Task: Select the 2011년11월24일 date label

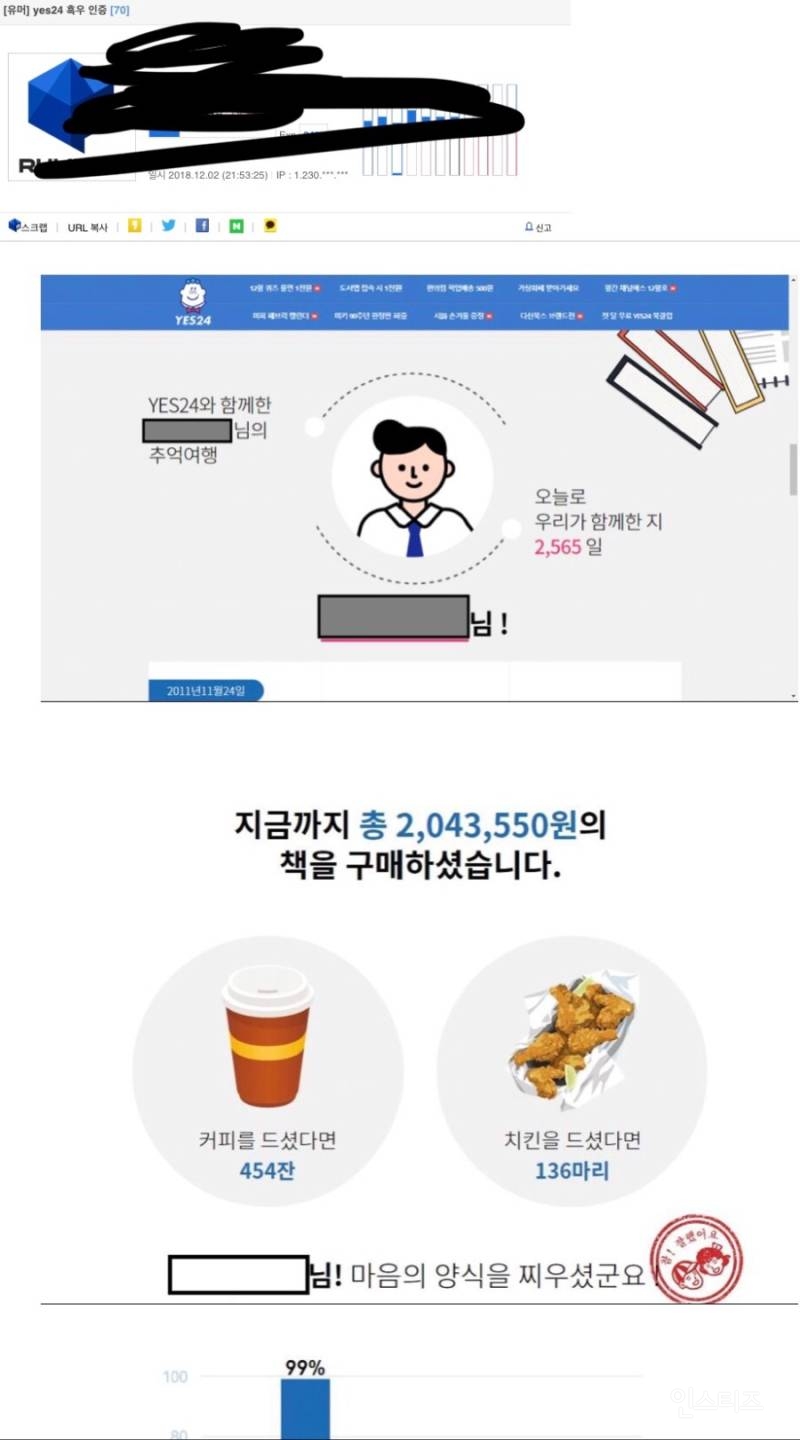Action: [205, 690]
